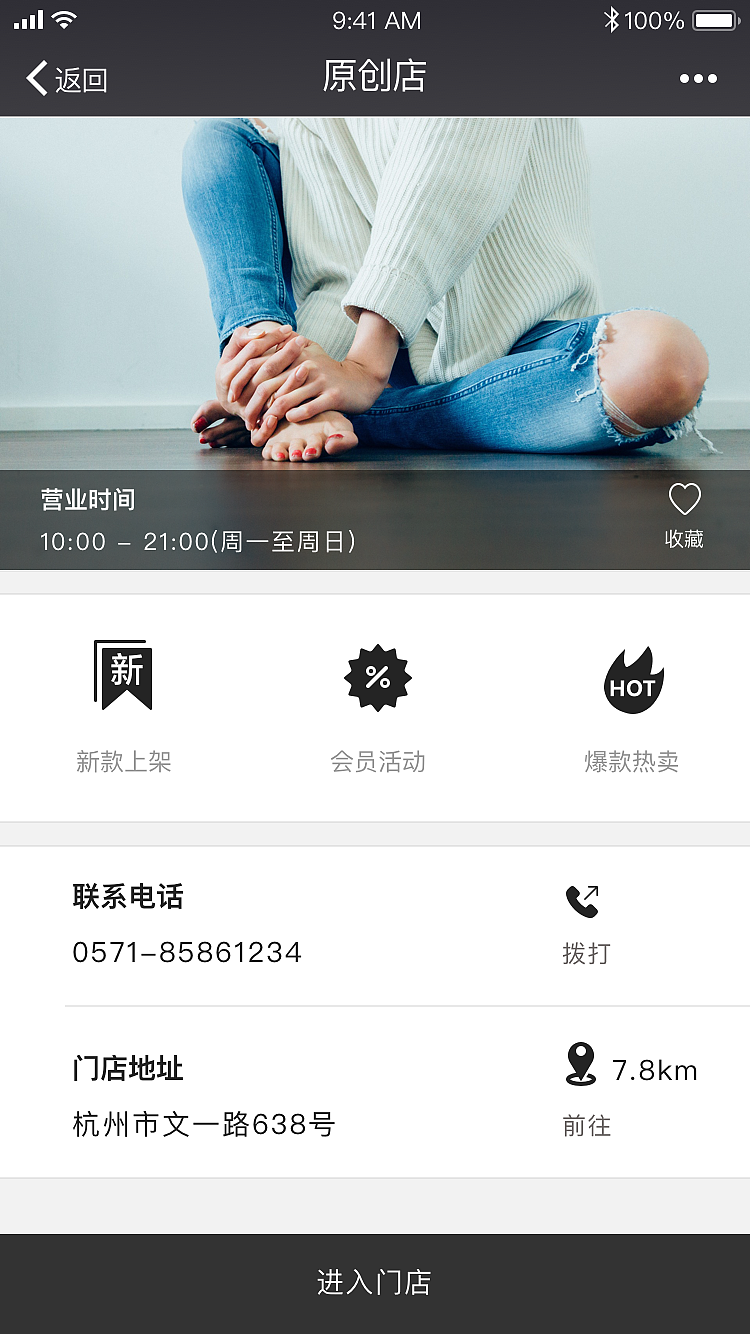750x1334 pixels.
Task: Select the 原创店 title bar
Action: (x=375, y=77)
